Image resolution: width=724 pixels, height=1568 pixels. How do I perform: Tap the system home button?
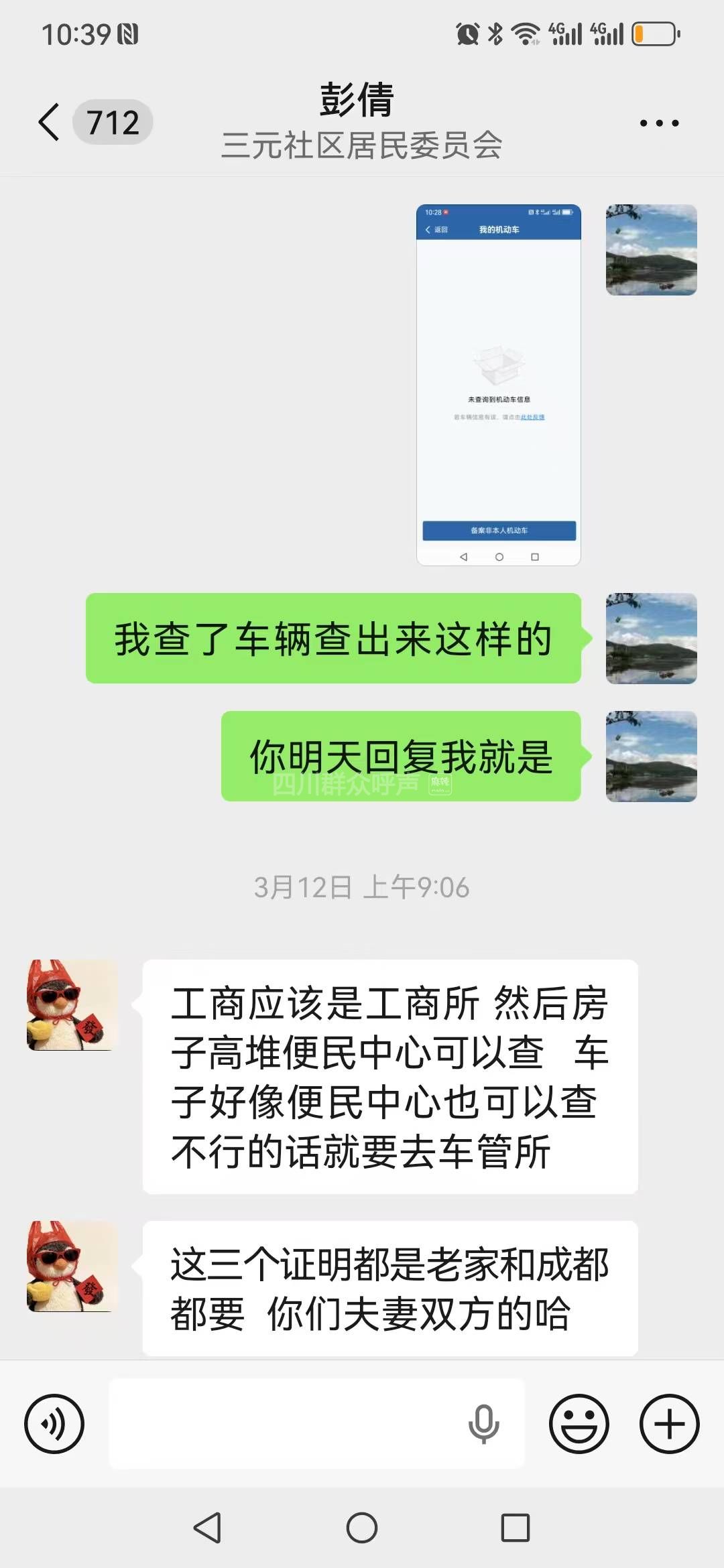coord(362,1528)
